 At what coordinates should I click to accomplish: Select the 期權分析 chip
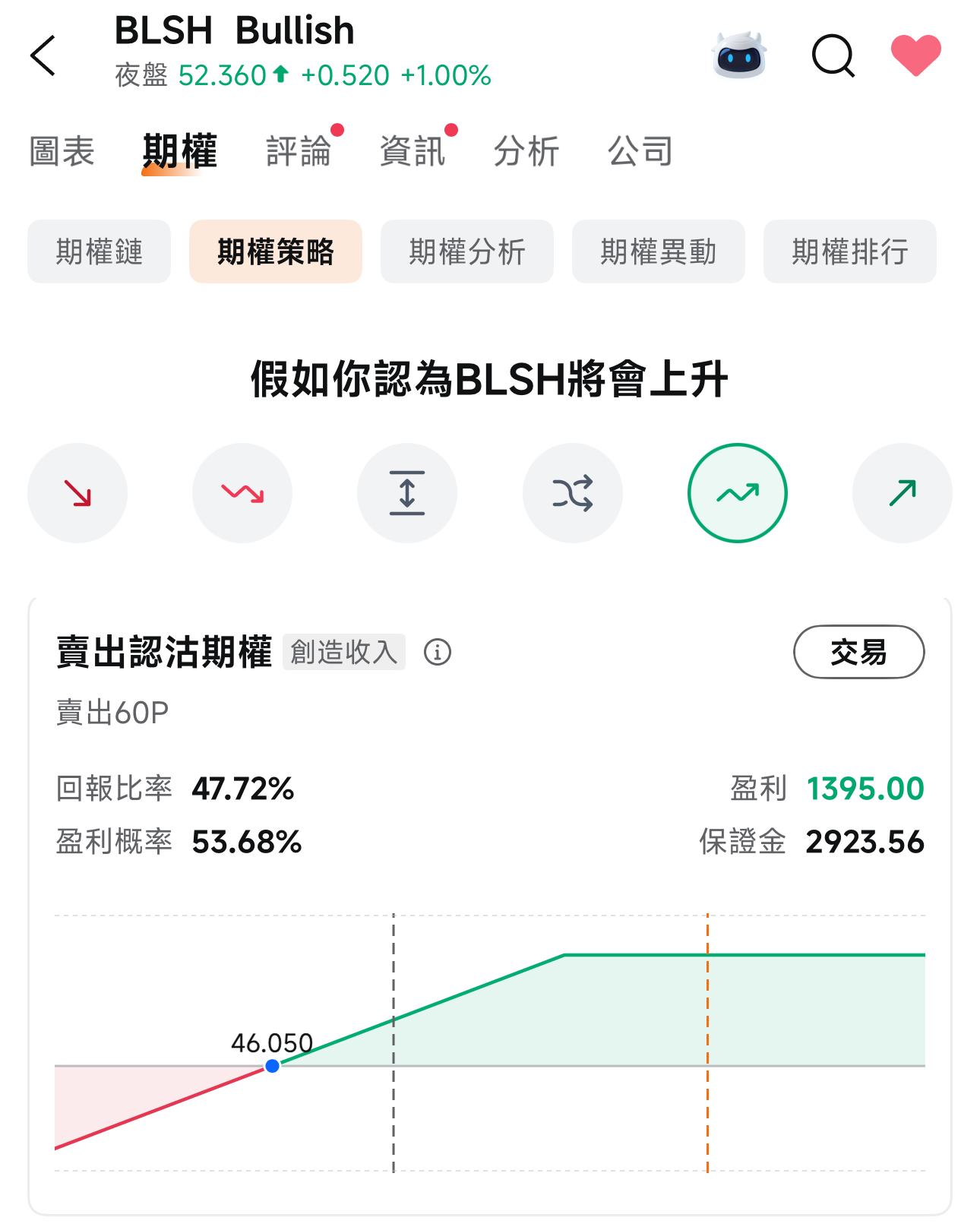466,251
